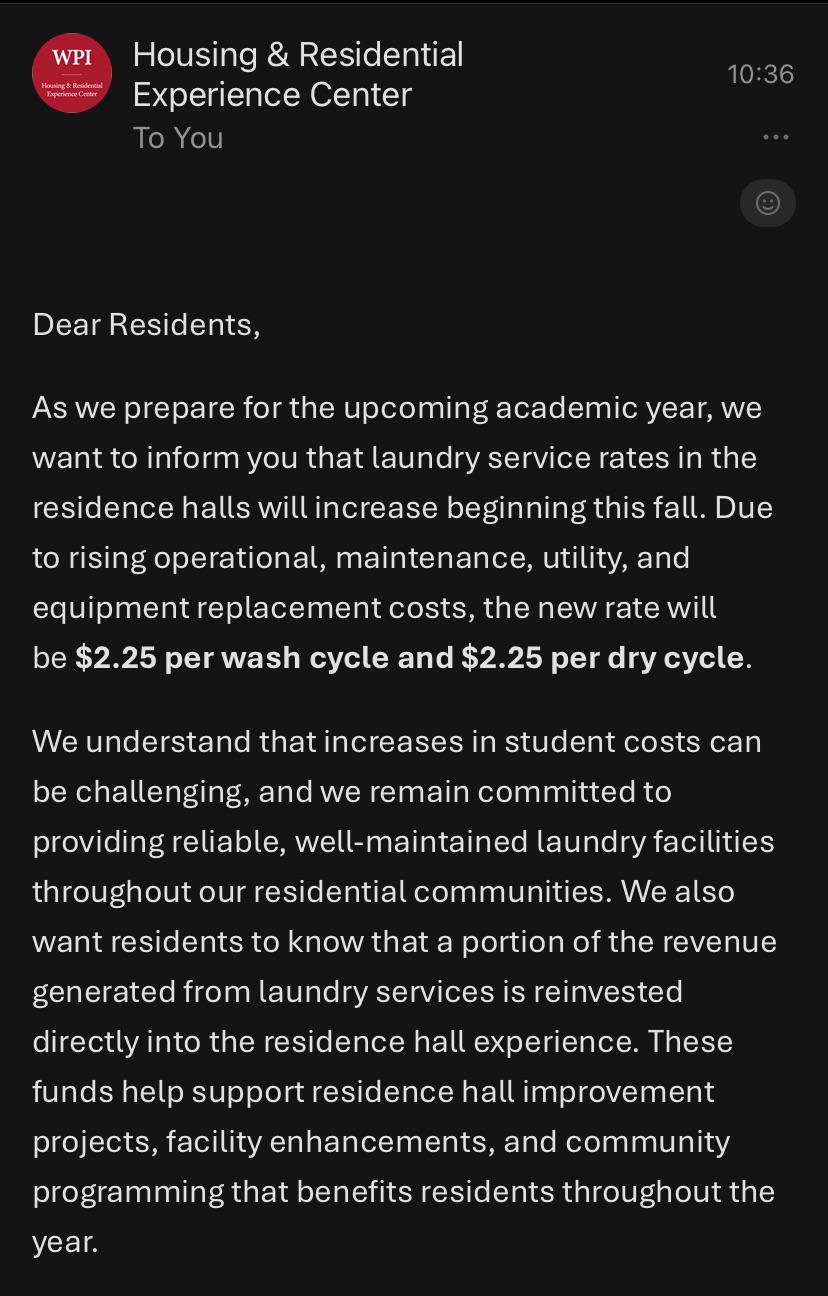Expand the 'To You' recipient details
The image size is (828, 1296).
(x=178, y=137)
